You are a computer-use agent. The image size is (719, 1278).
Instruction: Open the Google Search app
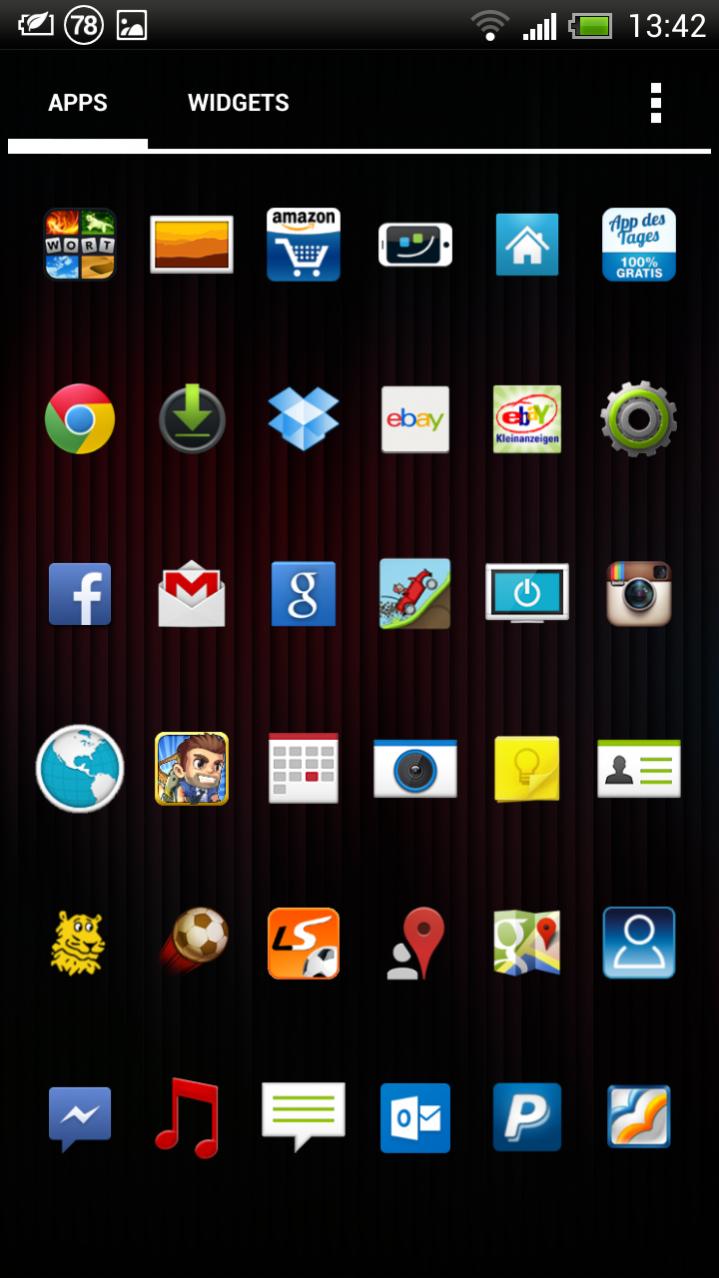click(x=303, y=594)
